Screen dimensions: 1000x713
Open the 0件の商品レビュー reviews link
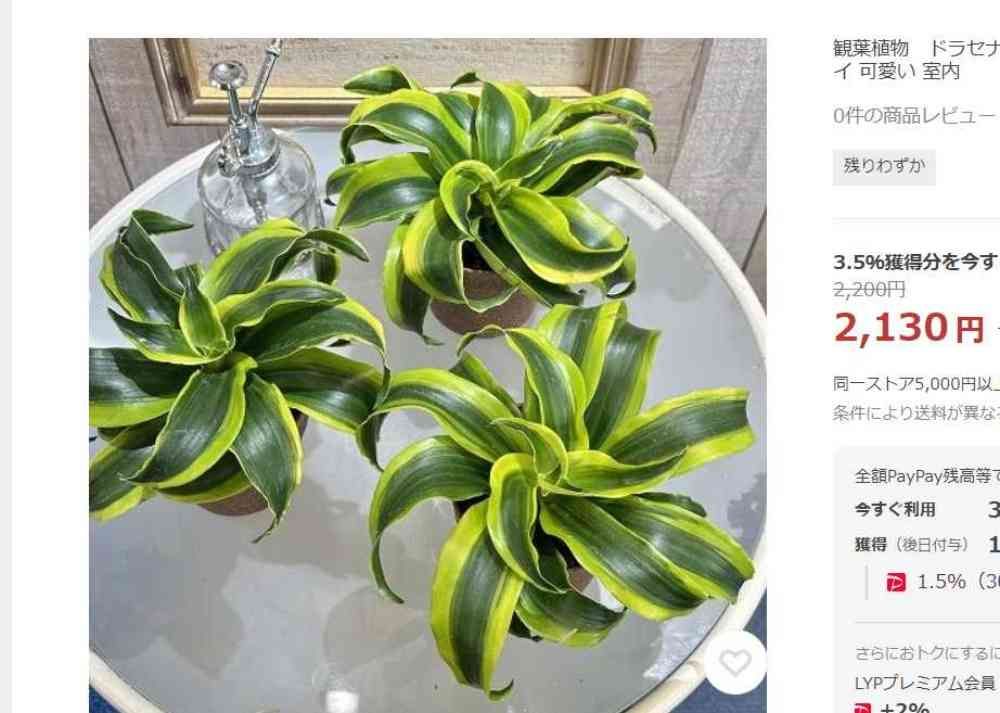point(914,115)
